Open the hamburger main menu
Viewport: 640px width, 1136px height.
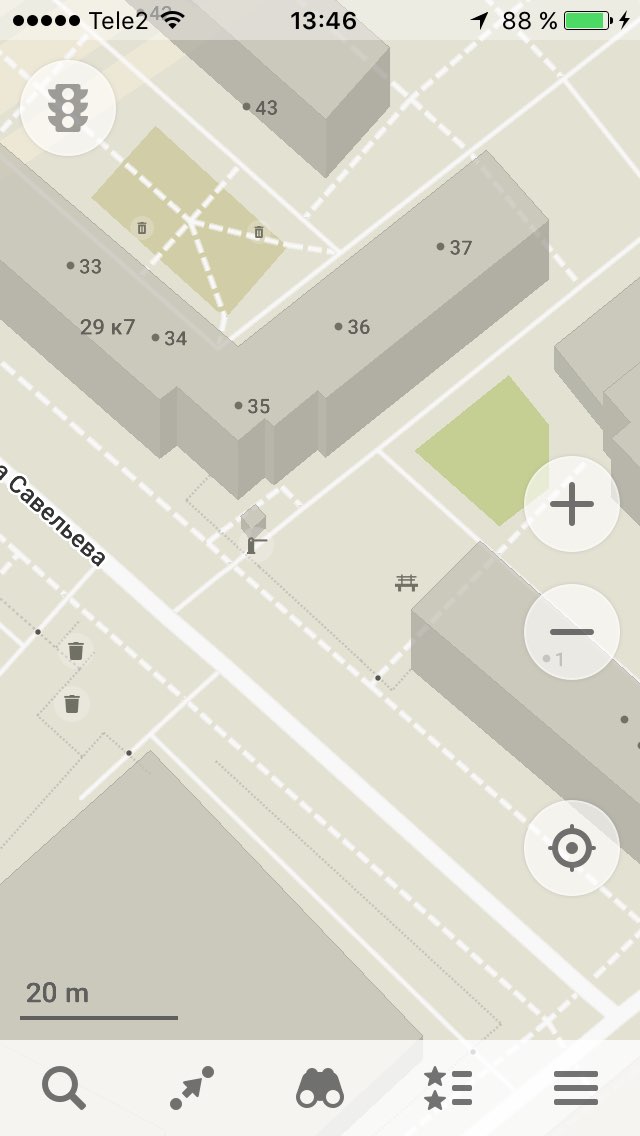pyautogui.click(x=576, y=1088)
